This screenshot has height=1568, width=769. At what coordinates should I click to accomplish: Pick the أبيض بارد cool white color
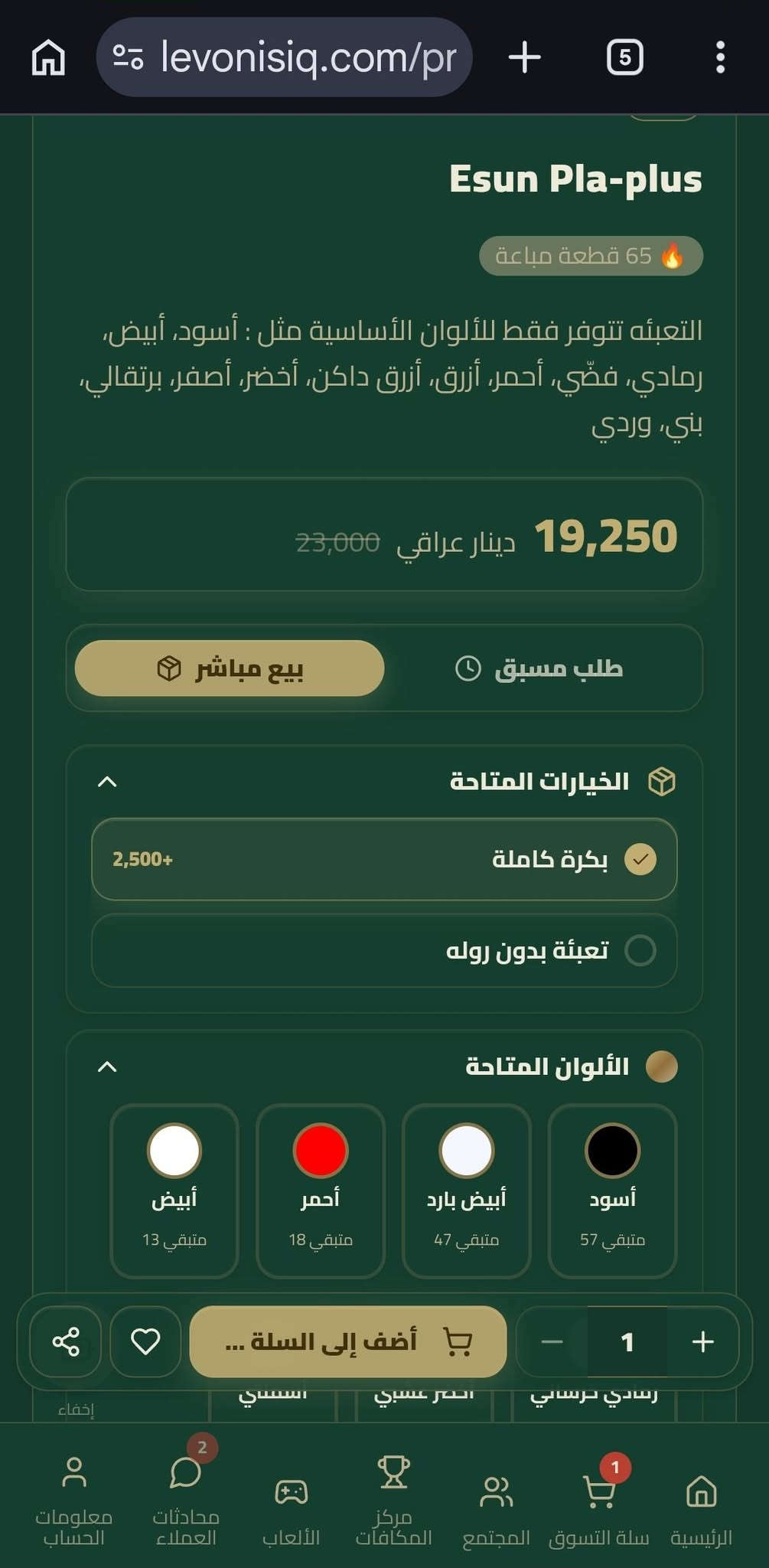coord(466,1190)
